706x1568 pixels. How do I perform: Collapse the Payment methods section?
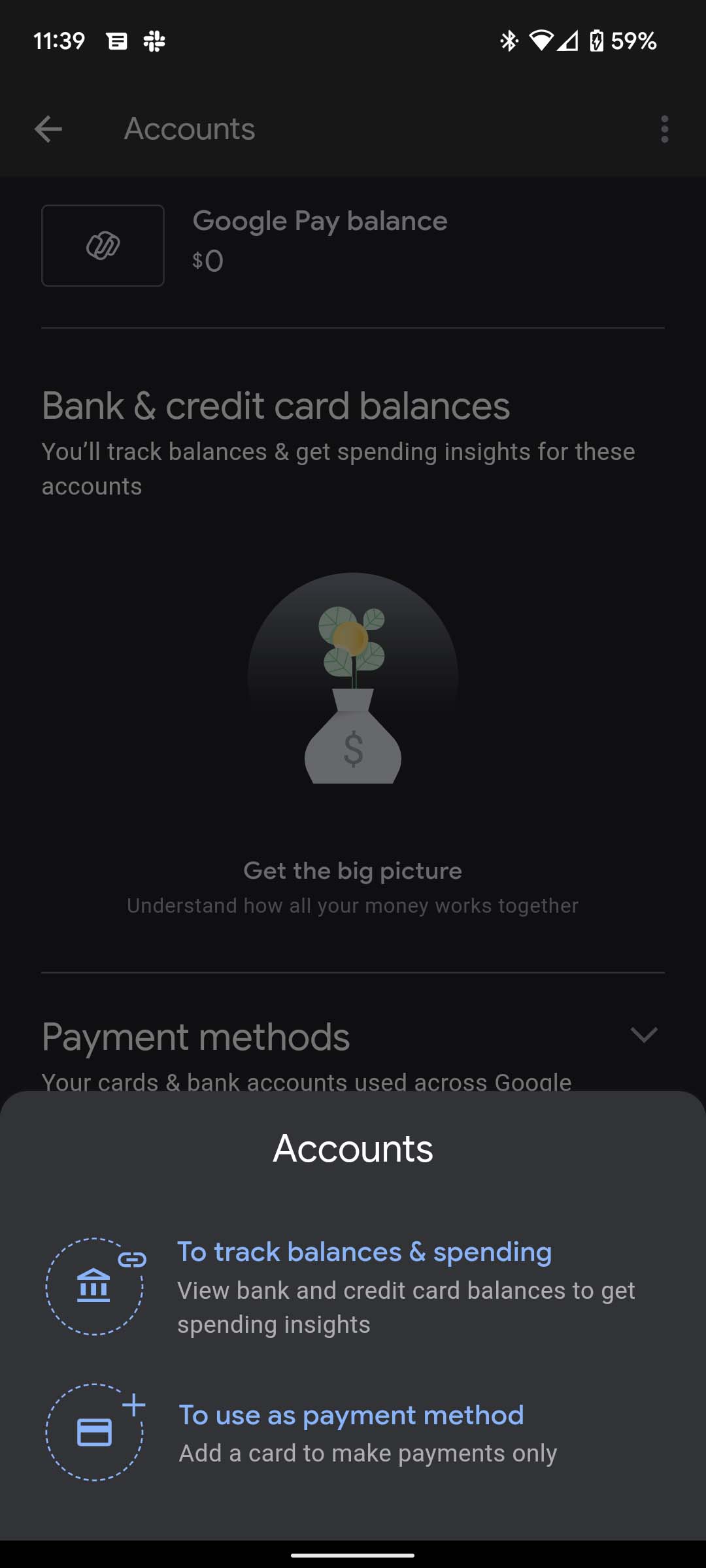pyautogui.click(x=644, y=1036)
